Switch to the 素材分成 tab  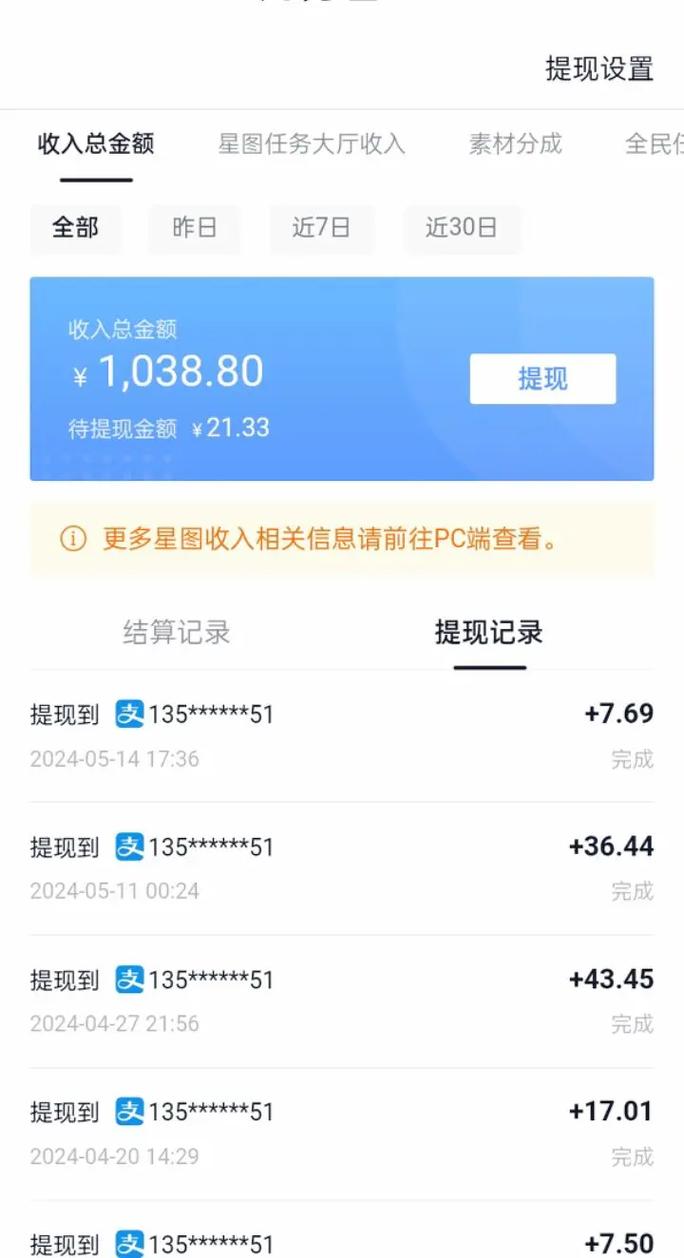(x=515, y=144)
